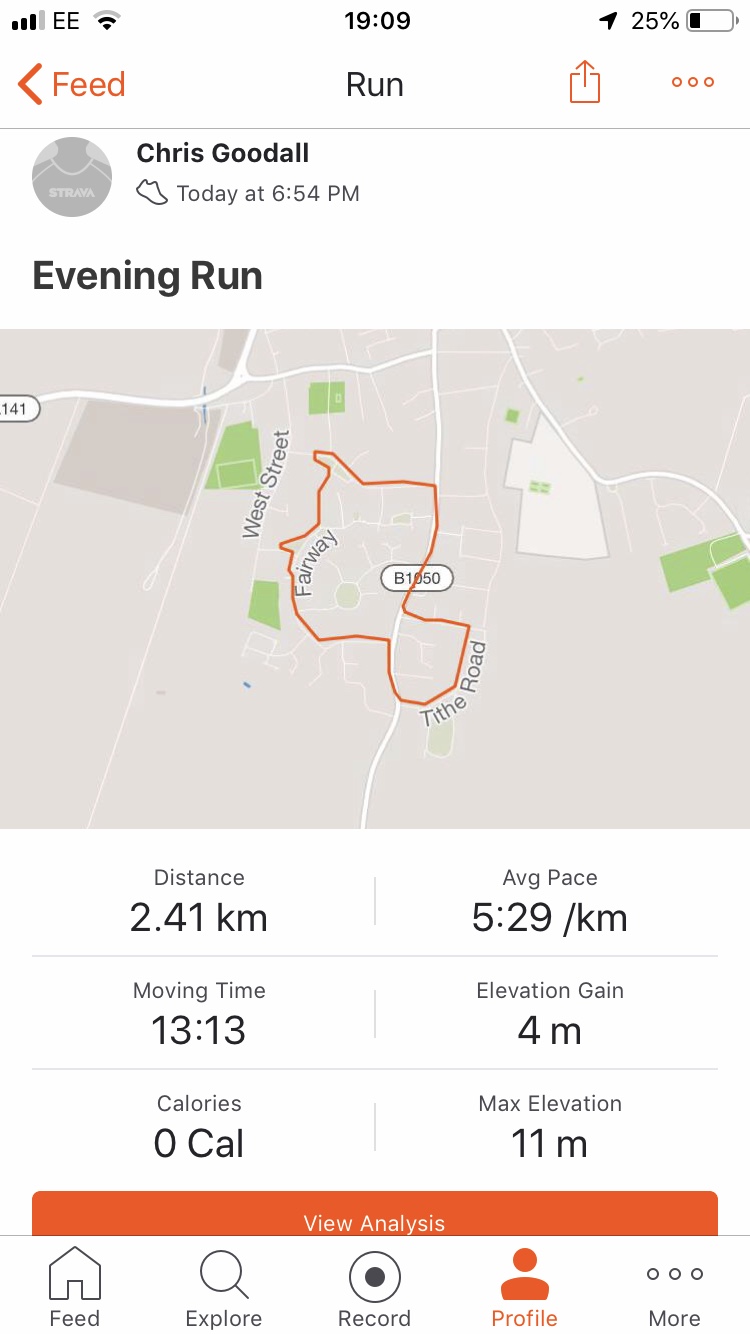Switch to the Explore tab
Image resolution: width=750 pixels, height=1334 pixels.
pyautogui.click(x=224, y=1287)
